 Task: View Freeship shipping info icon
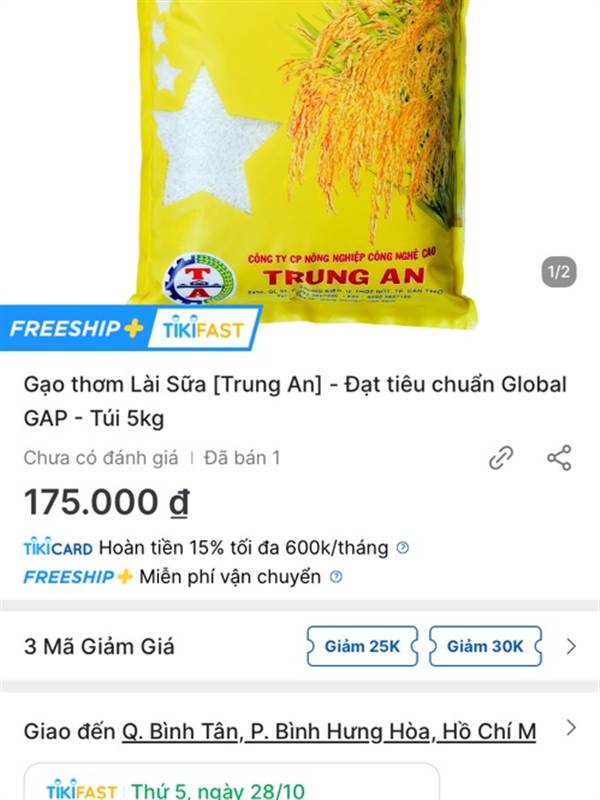(x=336, y=577)
